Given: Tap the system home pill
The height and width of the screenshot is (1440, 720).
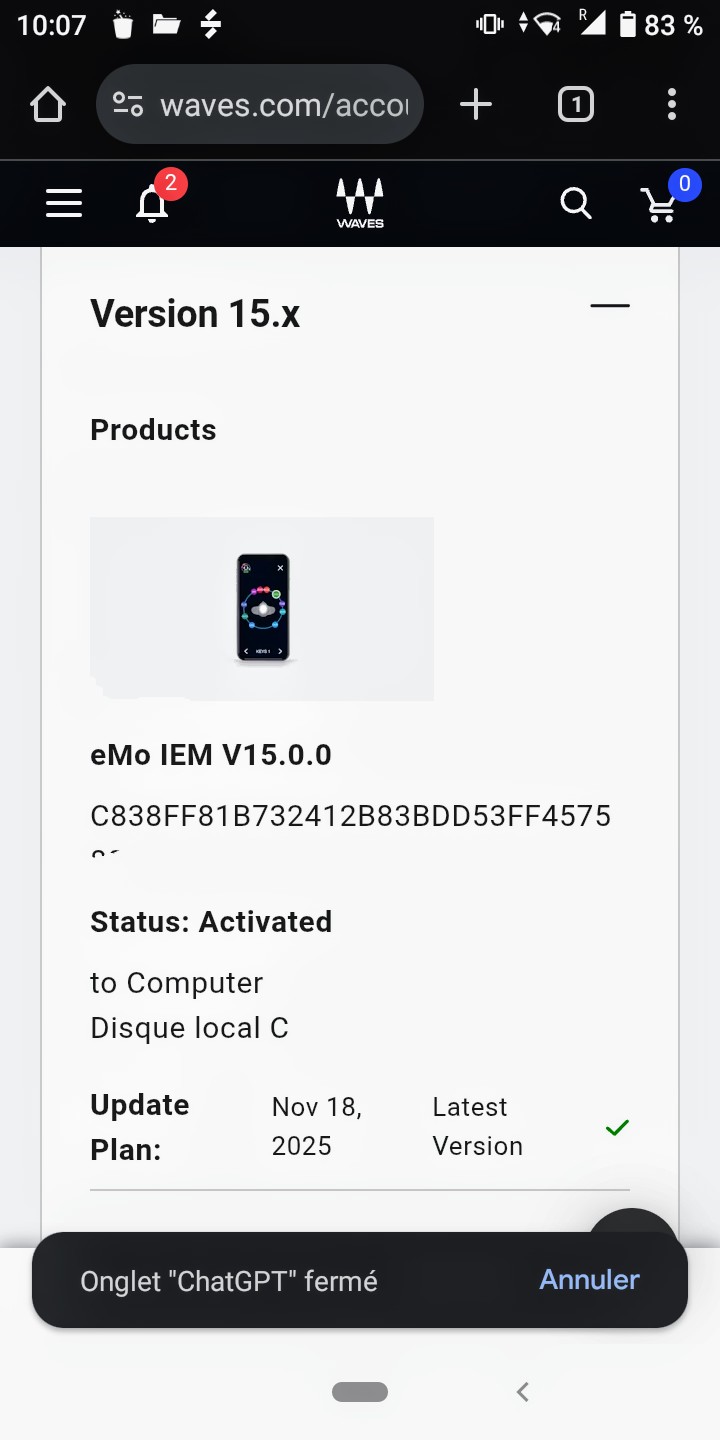Looking at the screenshot, I should pos(360,1392).
